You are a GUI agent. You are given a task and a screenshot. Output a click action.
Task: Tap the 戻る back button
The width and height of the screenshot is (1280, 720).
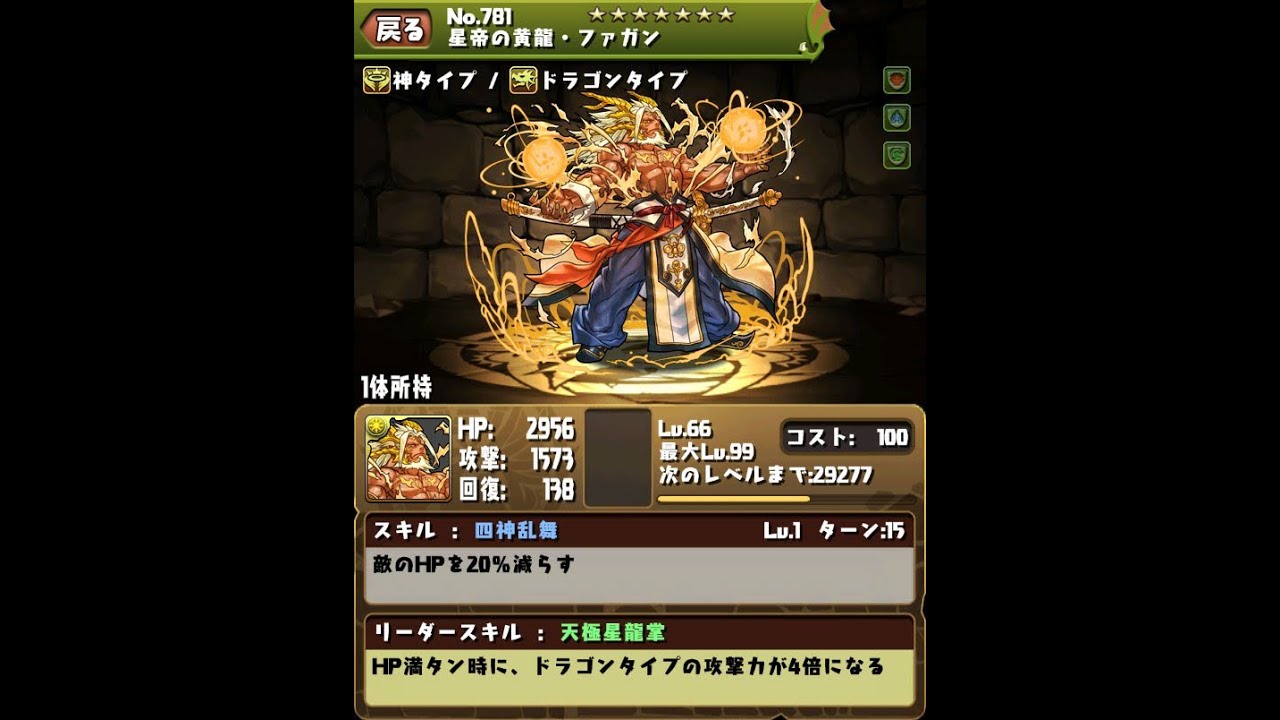398,29
